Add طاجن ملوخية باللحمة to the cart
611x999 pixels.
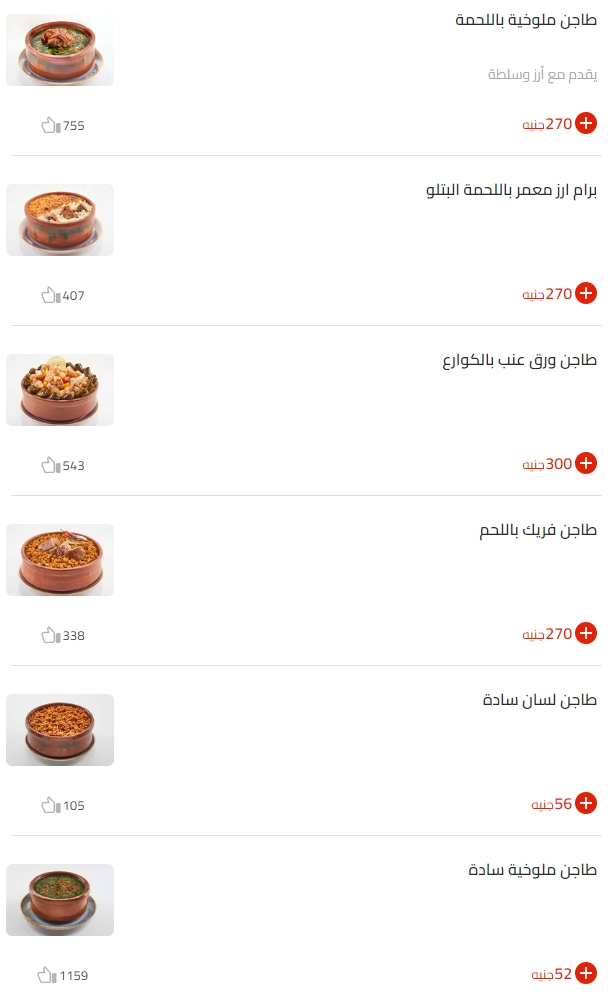click(586, 123)
